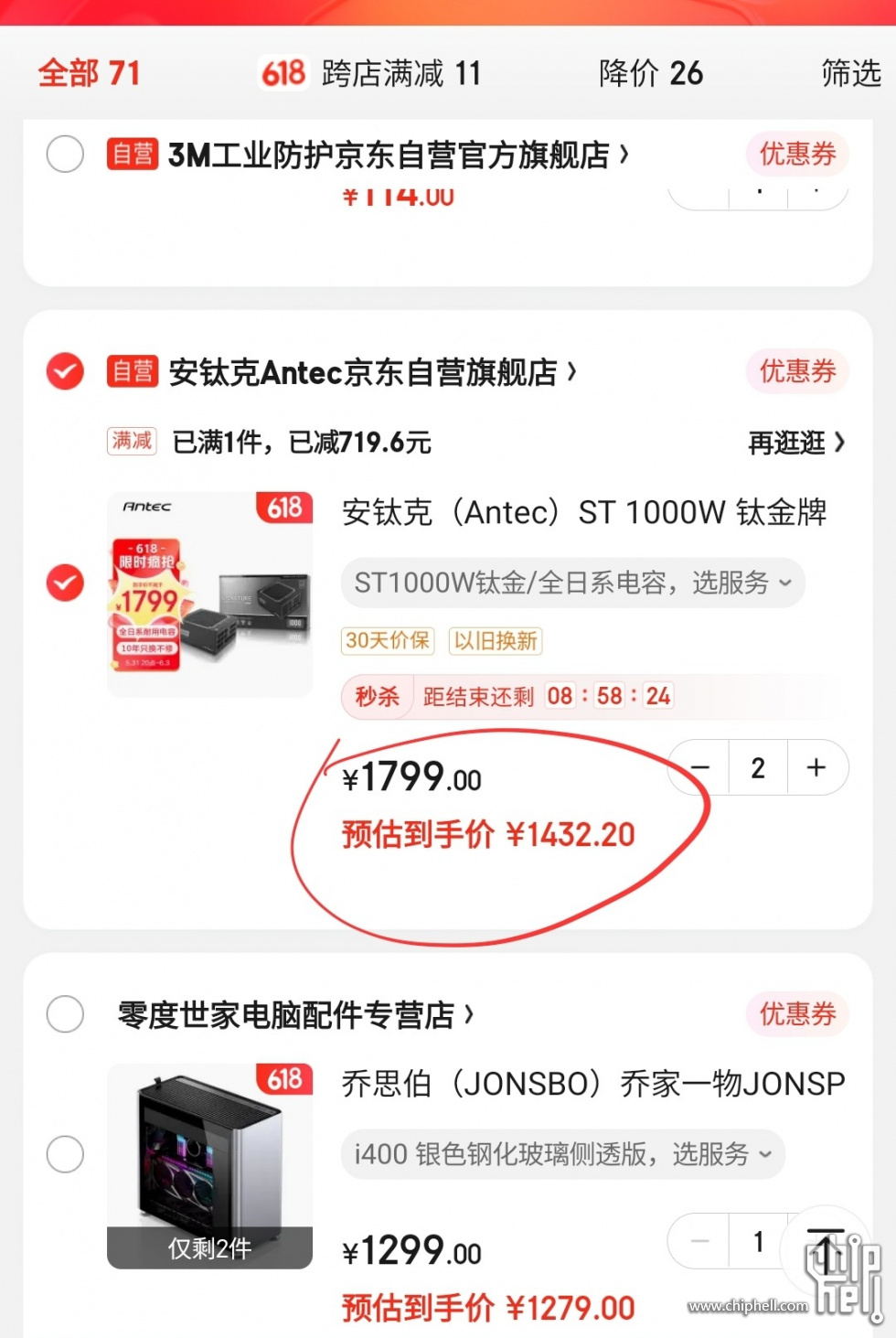Switch to the 全部 71 tab
Viewport: 896px width, 1338px height.
coord(89,73)
